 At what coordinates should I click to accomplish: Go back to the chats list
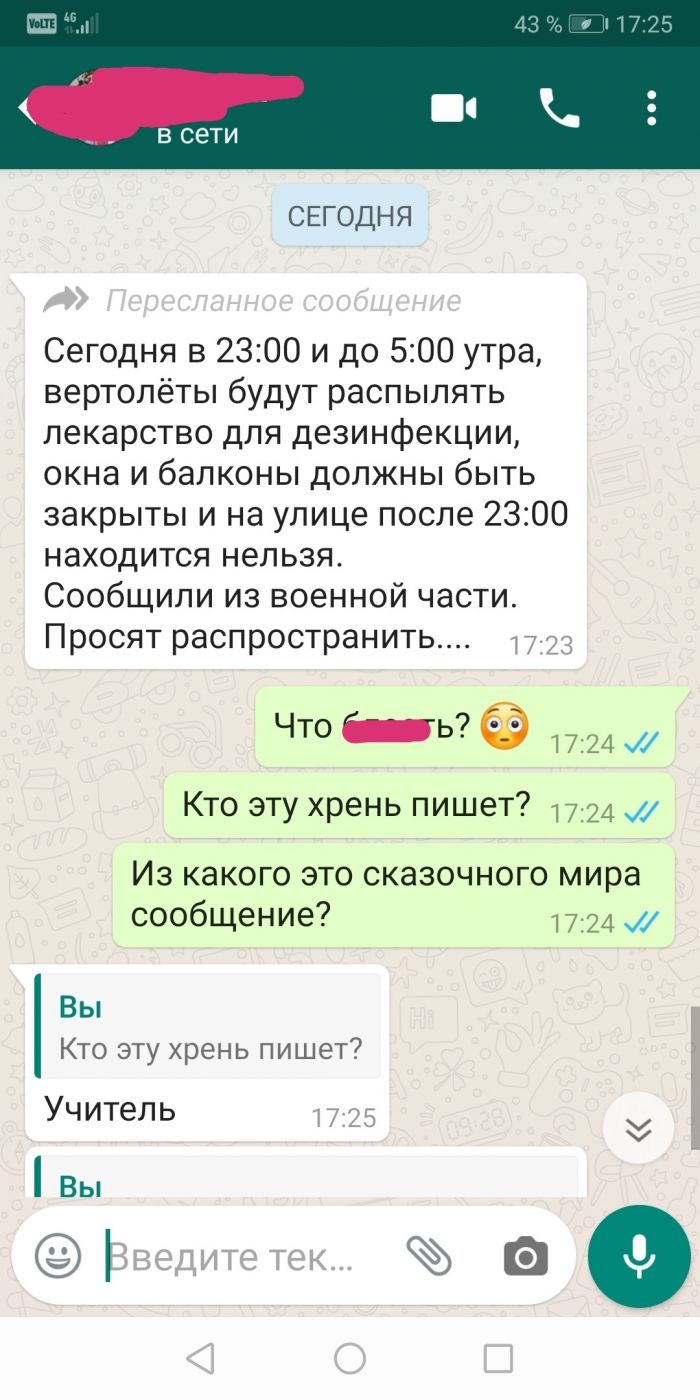pos(22,108)
